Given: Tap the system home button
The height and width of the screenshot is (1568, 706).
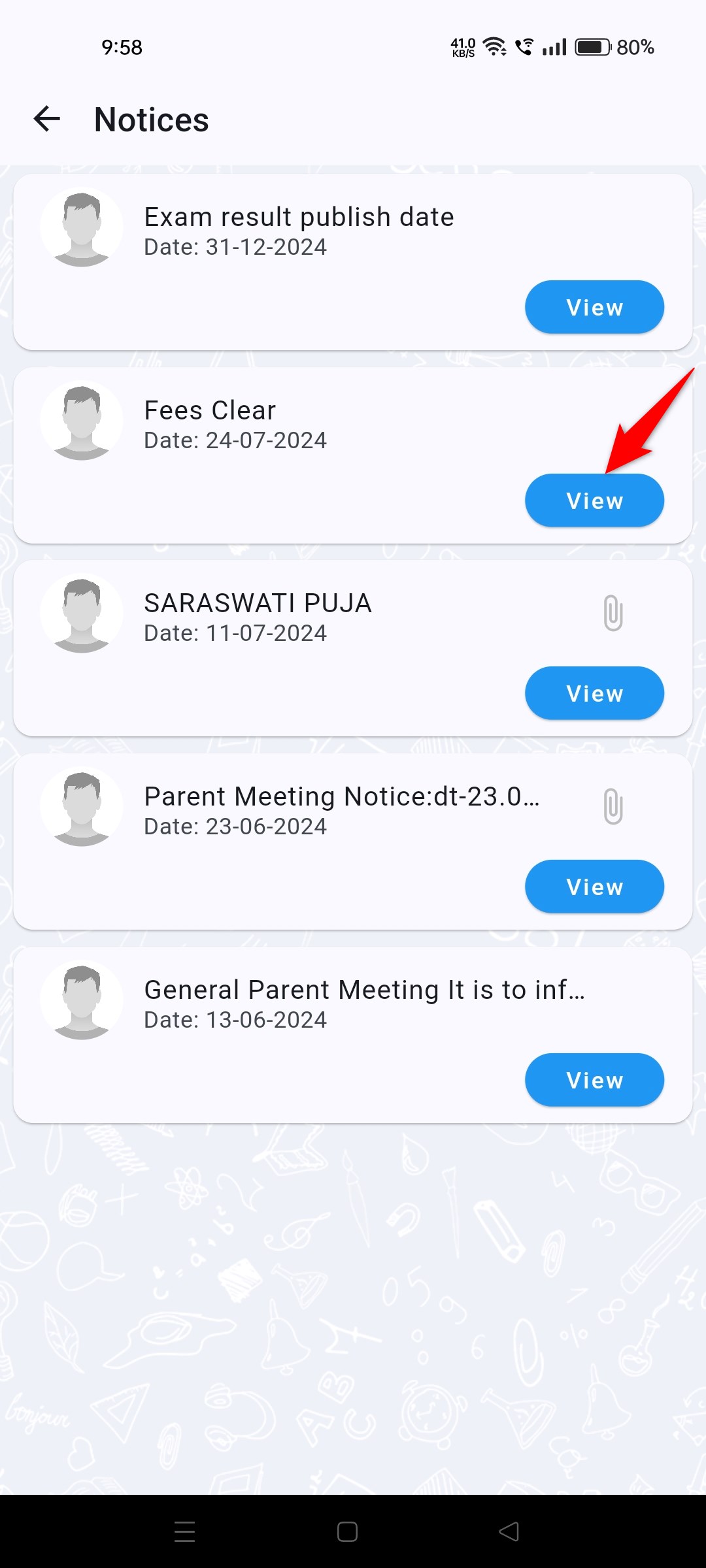Looking at the screenshot, I should click(347, 1531).
